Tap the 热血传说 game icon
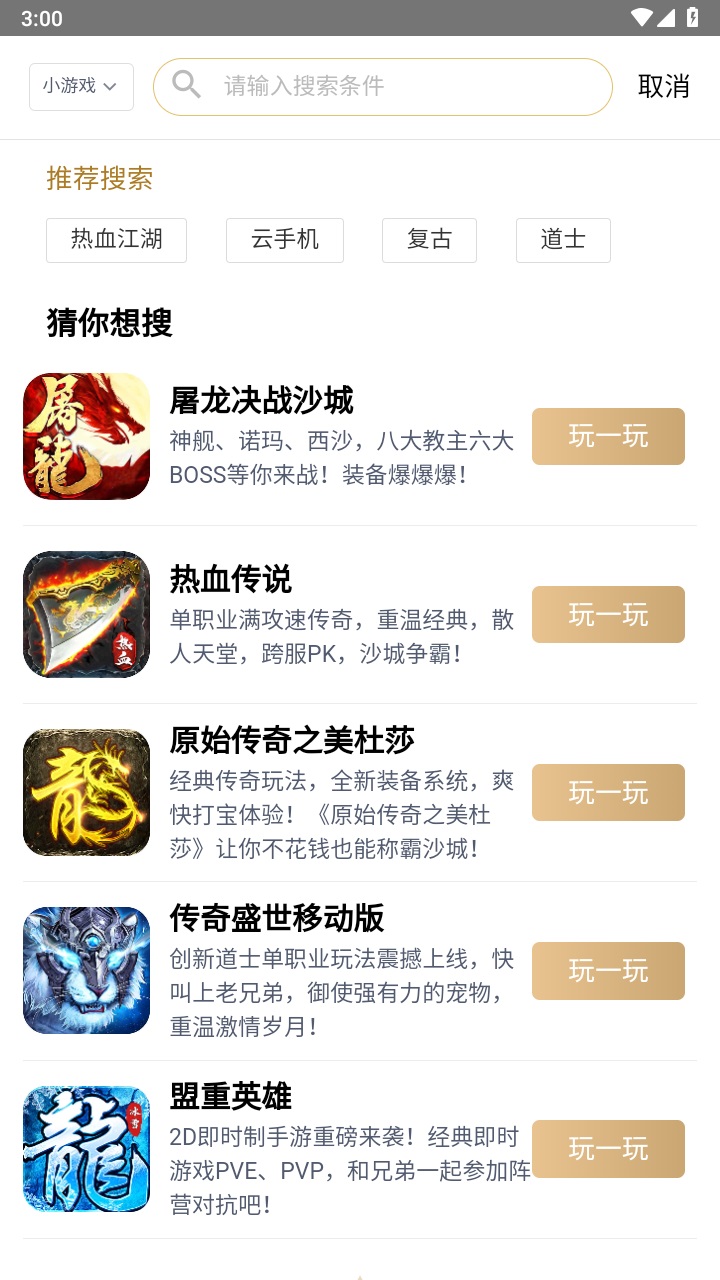This screenshot has width=720, height=1280. coord(86,614)
